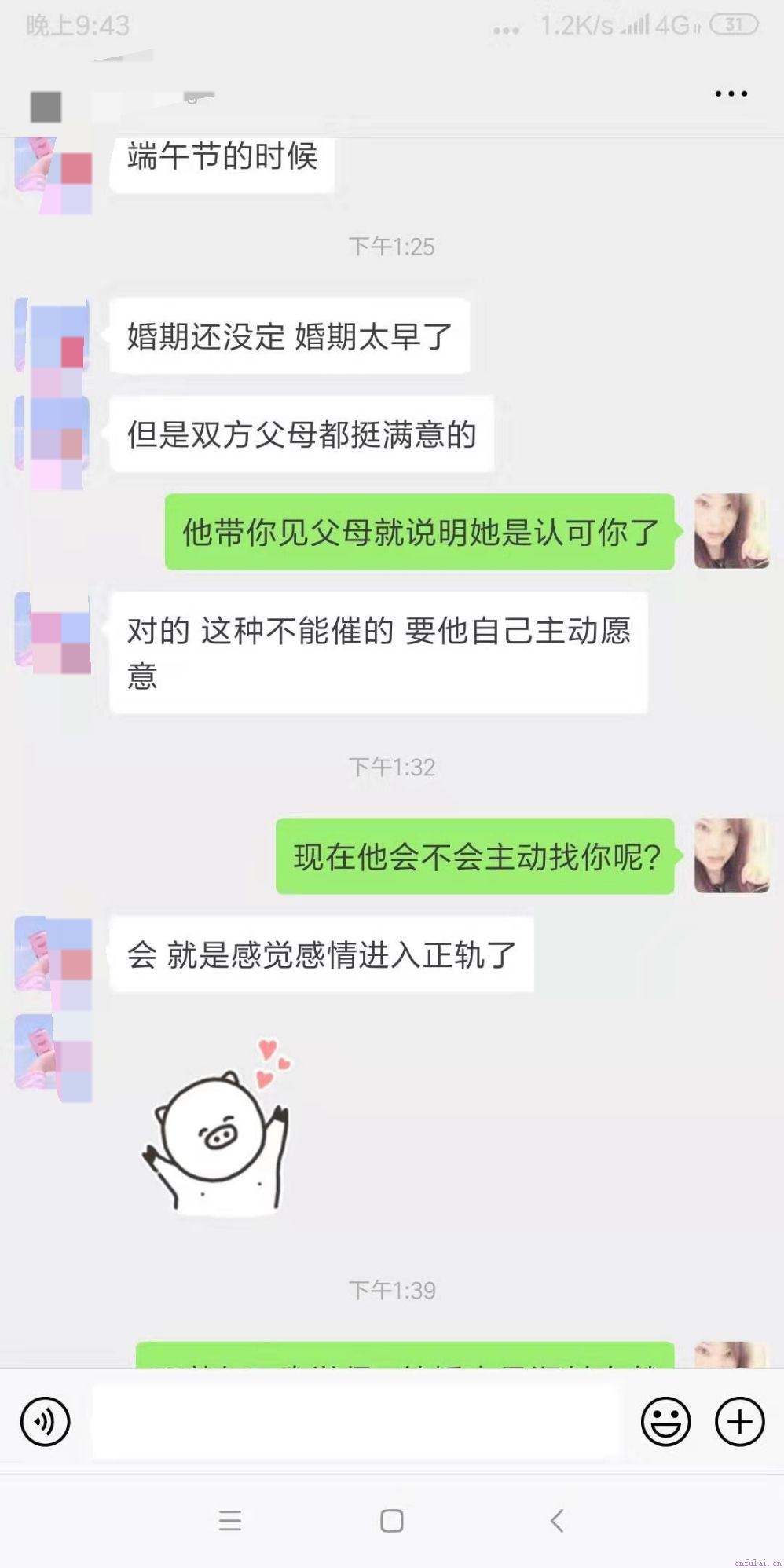Switch to voice message input
Screen dimensions: 784x1568
(x=45, y=1421)
